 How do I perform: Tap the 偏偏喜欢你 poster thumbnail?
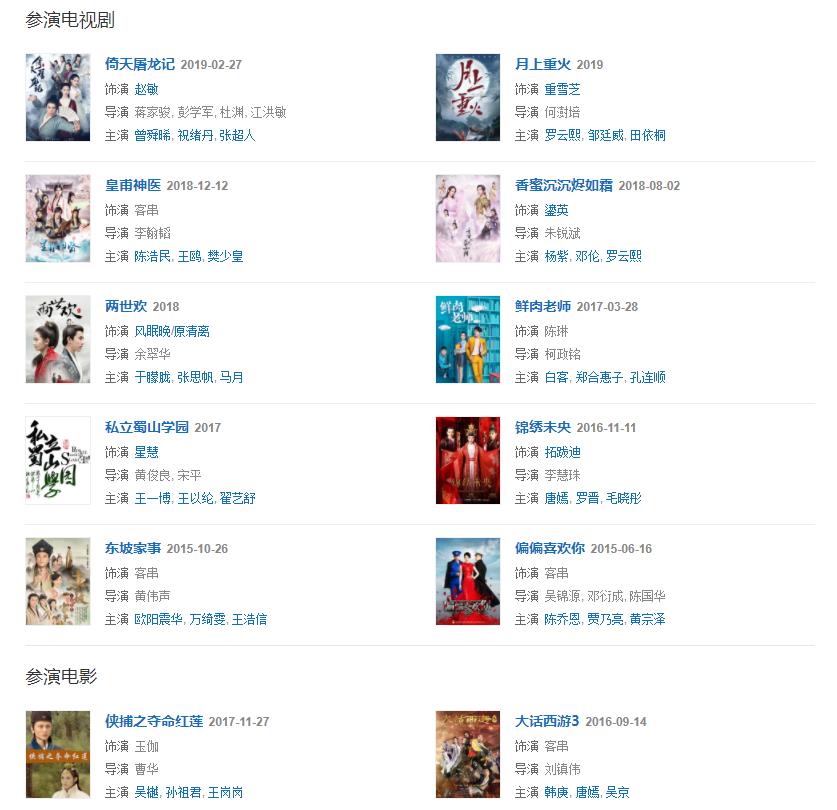coord(468,582)
